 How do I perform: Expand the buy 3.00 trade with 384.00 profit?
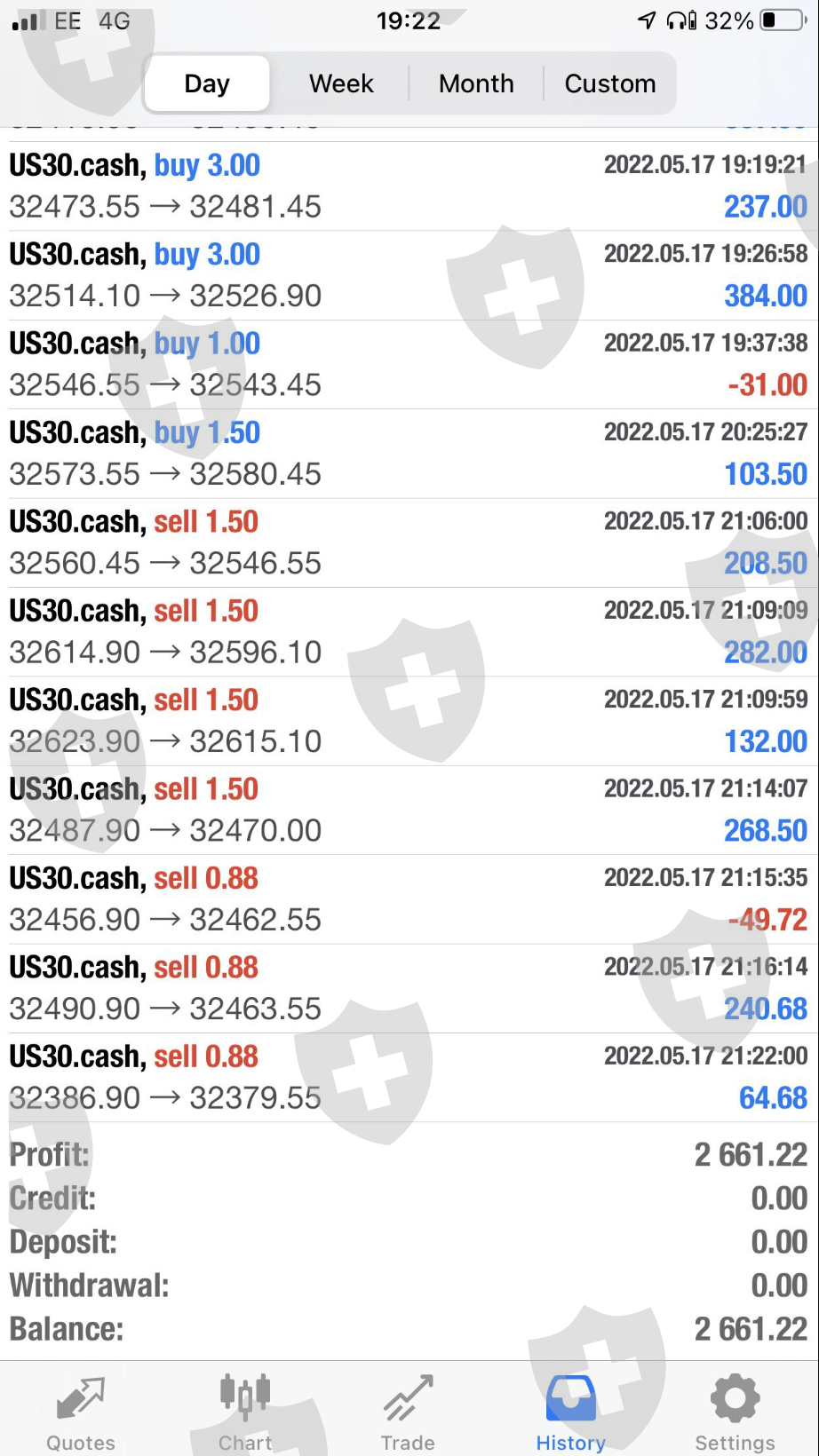point(409,275)
